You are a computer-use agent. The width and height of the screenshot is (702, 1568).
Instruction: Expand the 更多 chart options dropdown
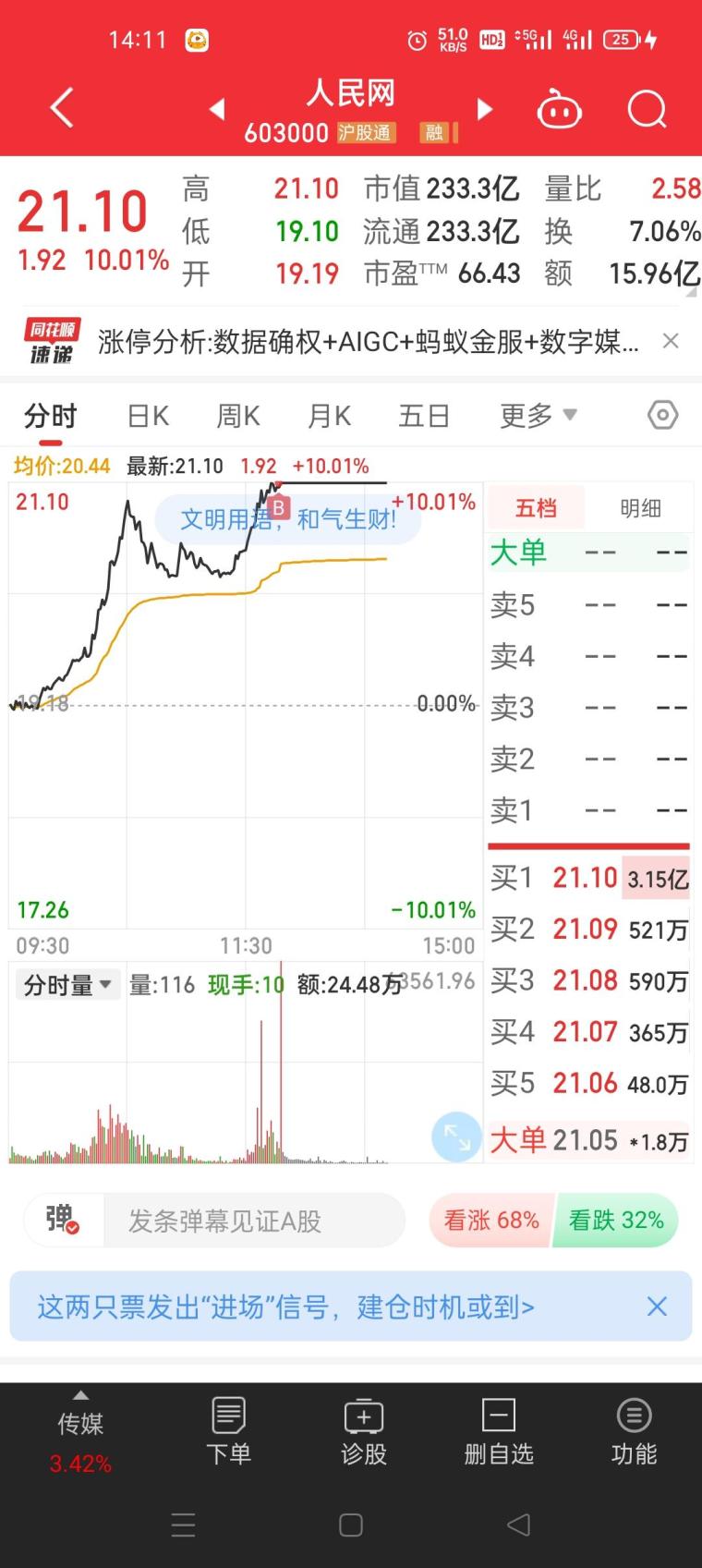[538, 416]
